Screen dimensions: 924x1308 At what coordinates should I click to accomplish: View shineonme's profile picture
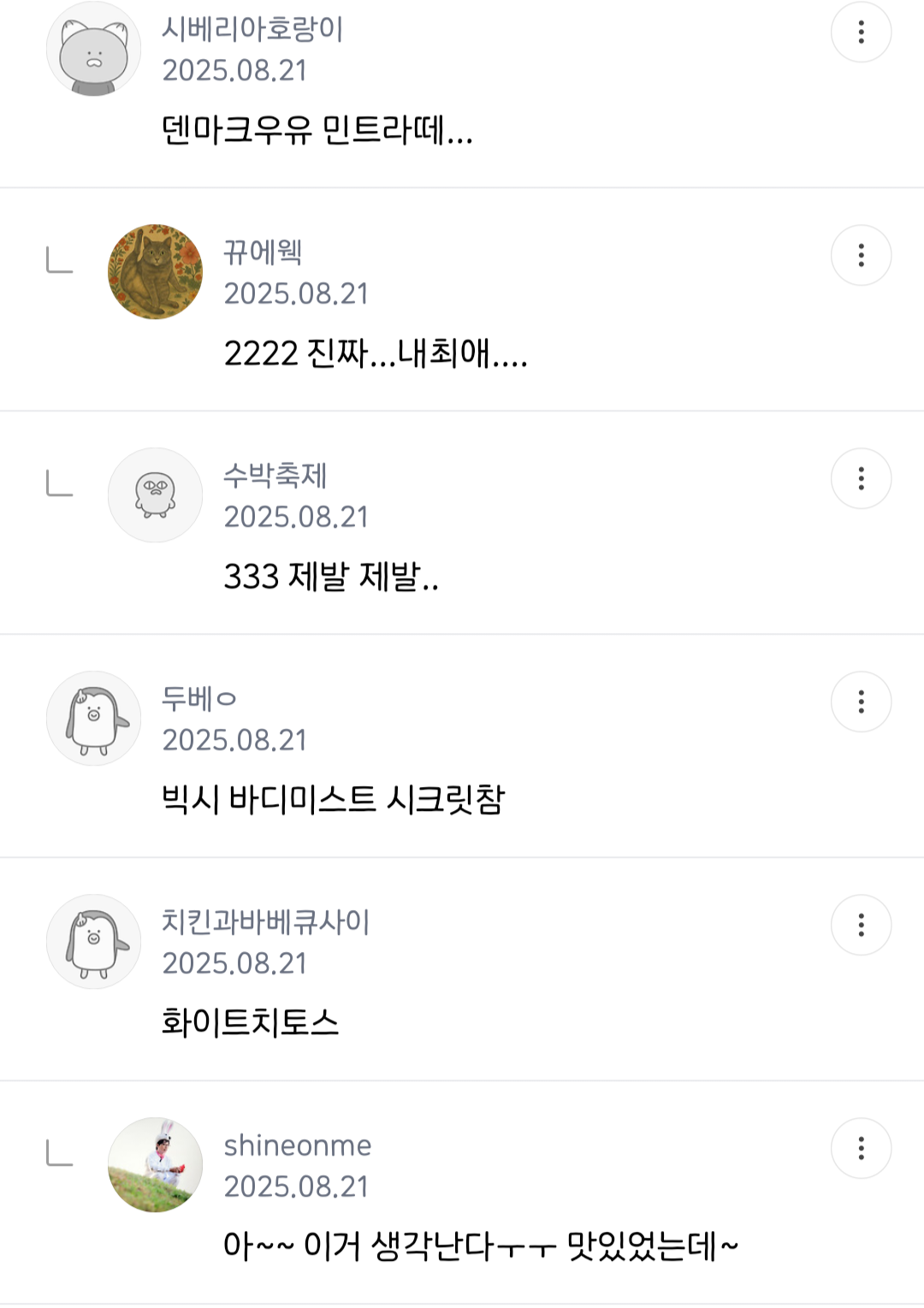coord(155,1165)
